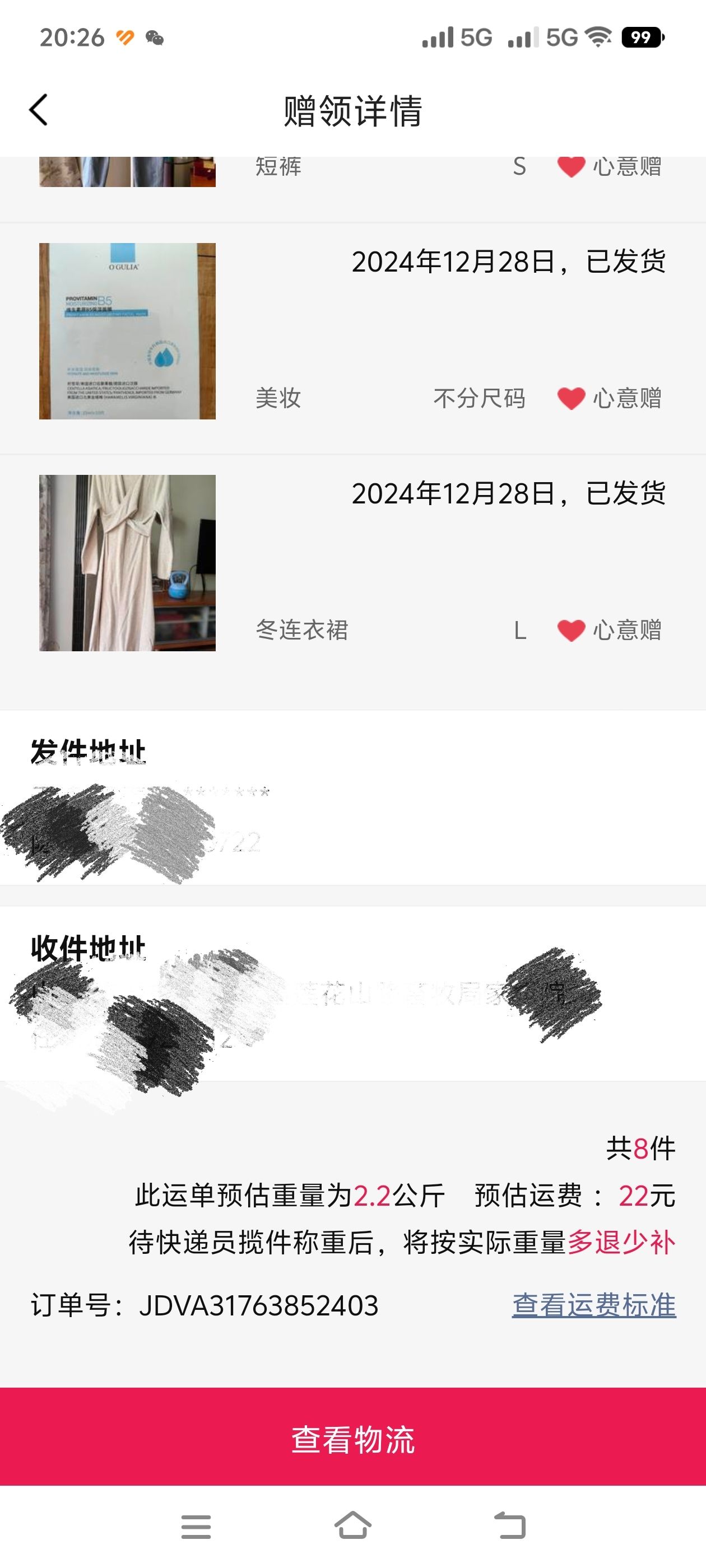Go back using the top-left arrow
The height and width of the screenshot is (1568, 706).
tap(38, 110)
